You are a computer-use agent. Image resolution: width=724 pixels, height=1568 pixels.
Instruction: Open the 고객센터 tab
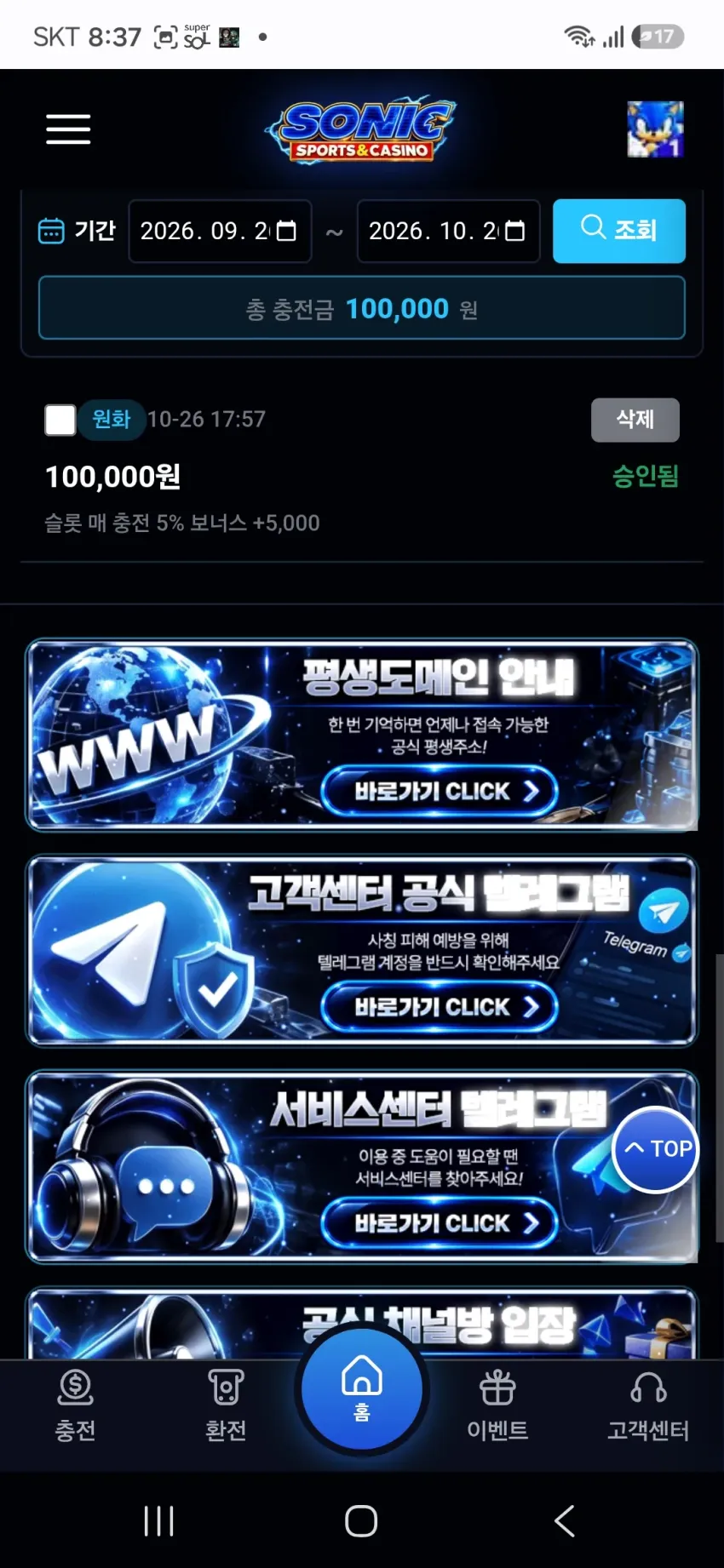(x=648, y=1405)
